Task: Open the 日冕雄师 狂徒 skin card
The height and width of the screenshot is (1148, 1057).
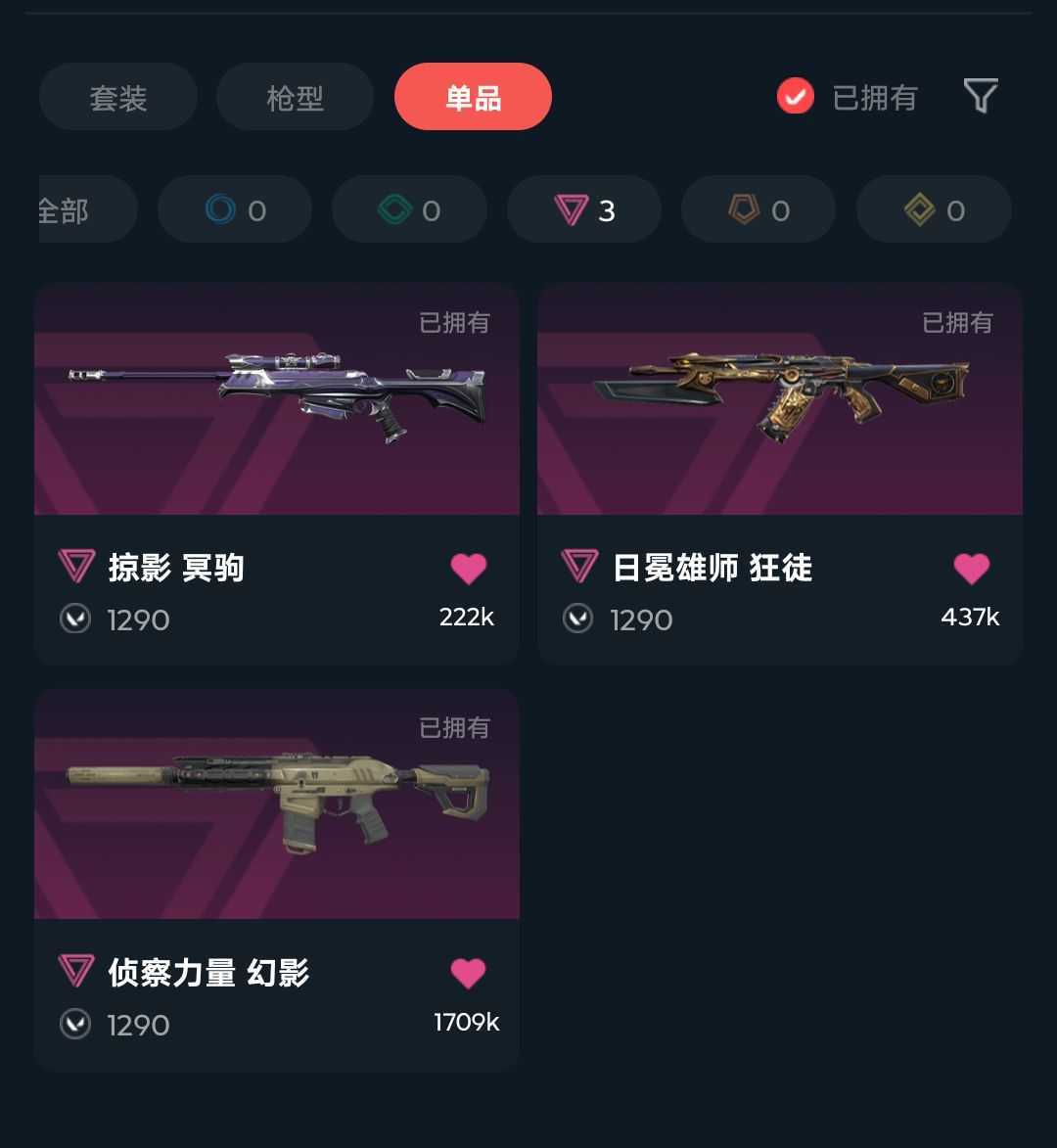Action: (778, 401)
